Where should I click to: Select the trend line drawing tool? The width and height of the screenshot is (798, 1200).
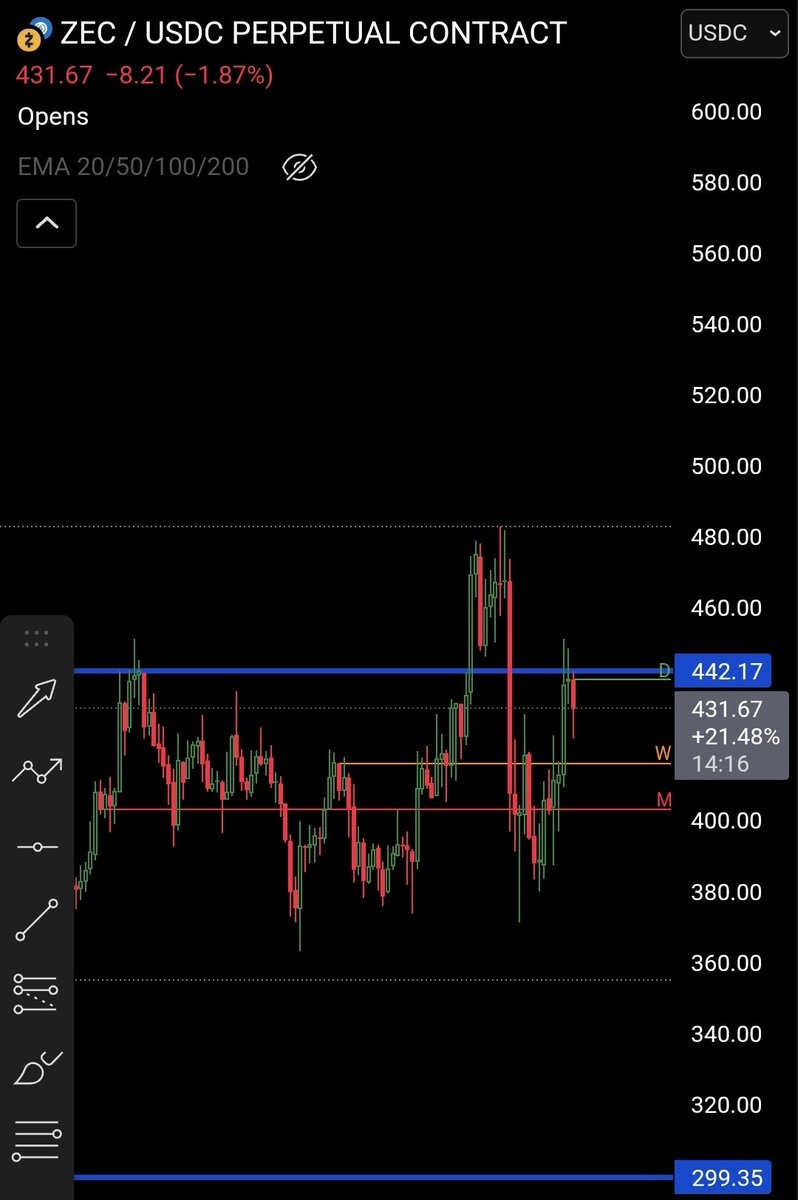[x=38, y=920]
